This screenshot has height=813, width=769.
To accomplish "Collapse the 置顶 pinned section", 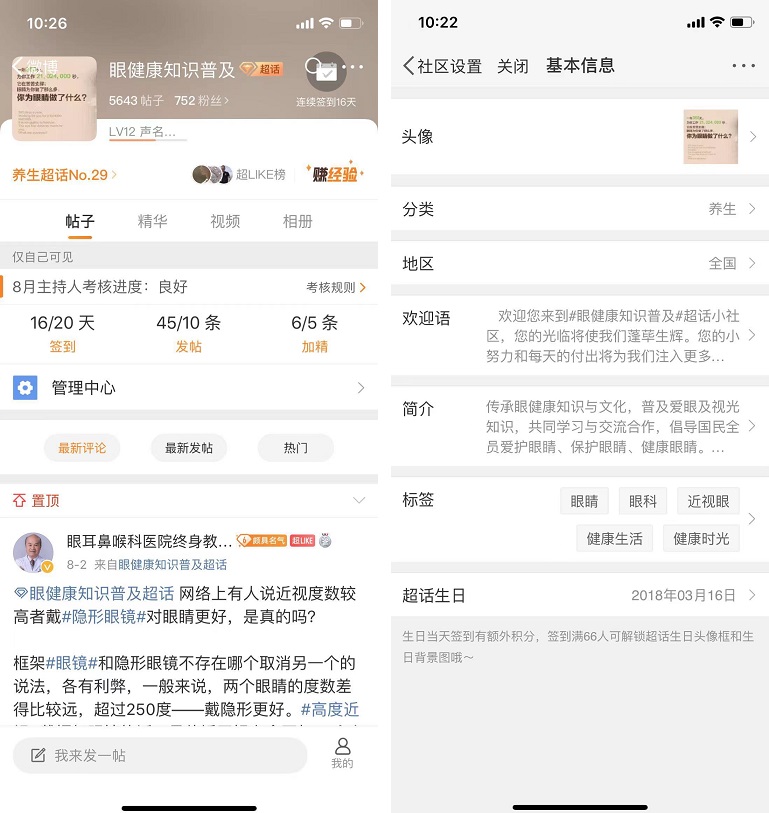I will (x=359, y=500).
